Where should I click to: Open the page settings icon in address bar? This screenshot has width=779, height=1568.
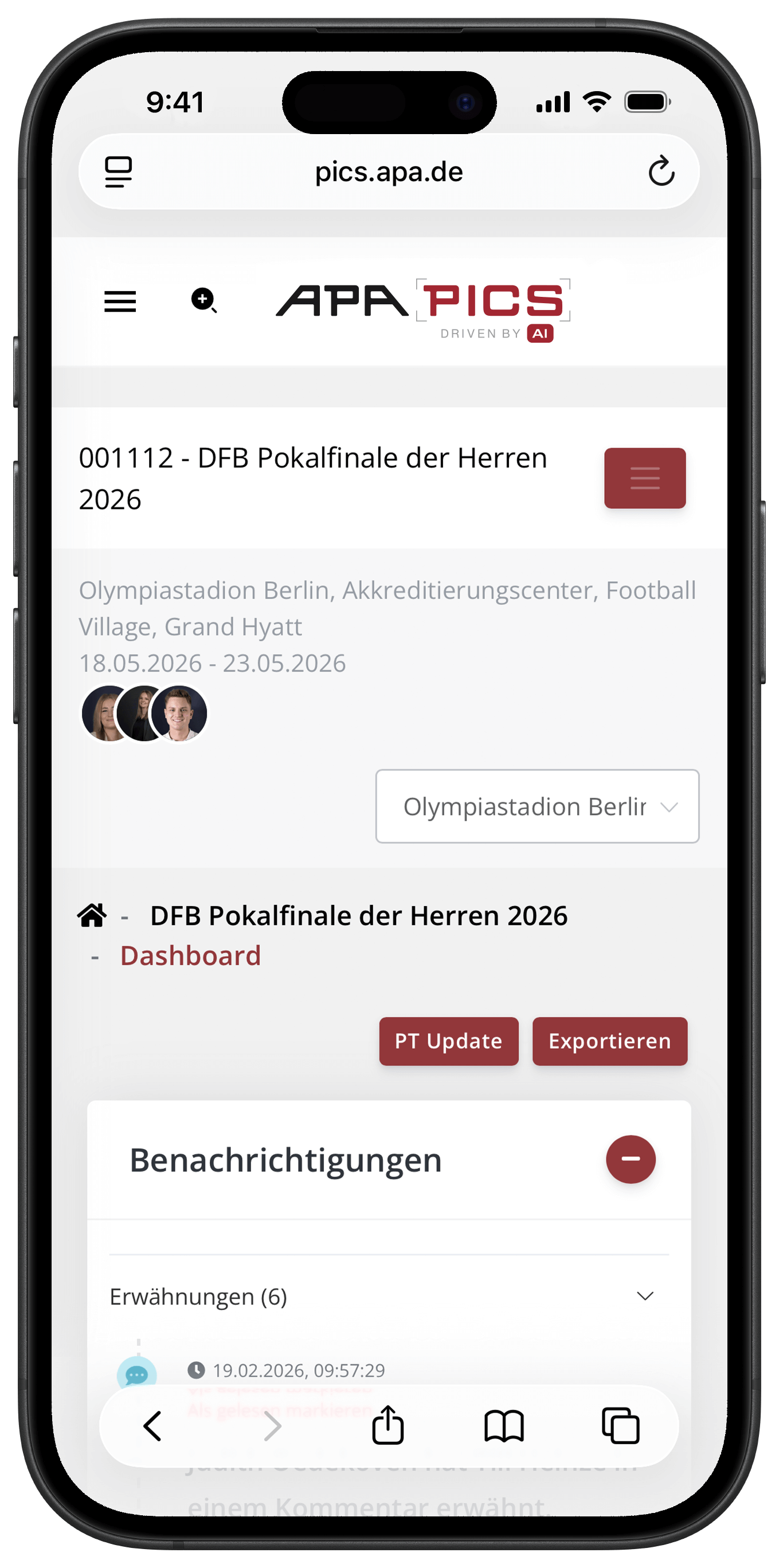119,172
